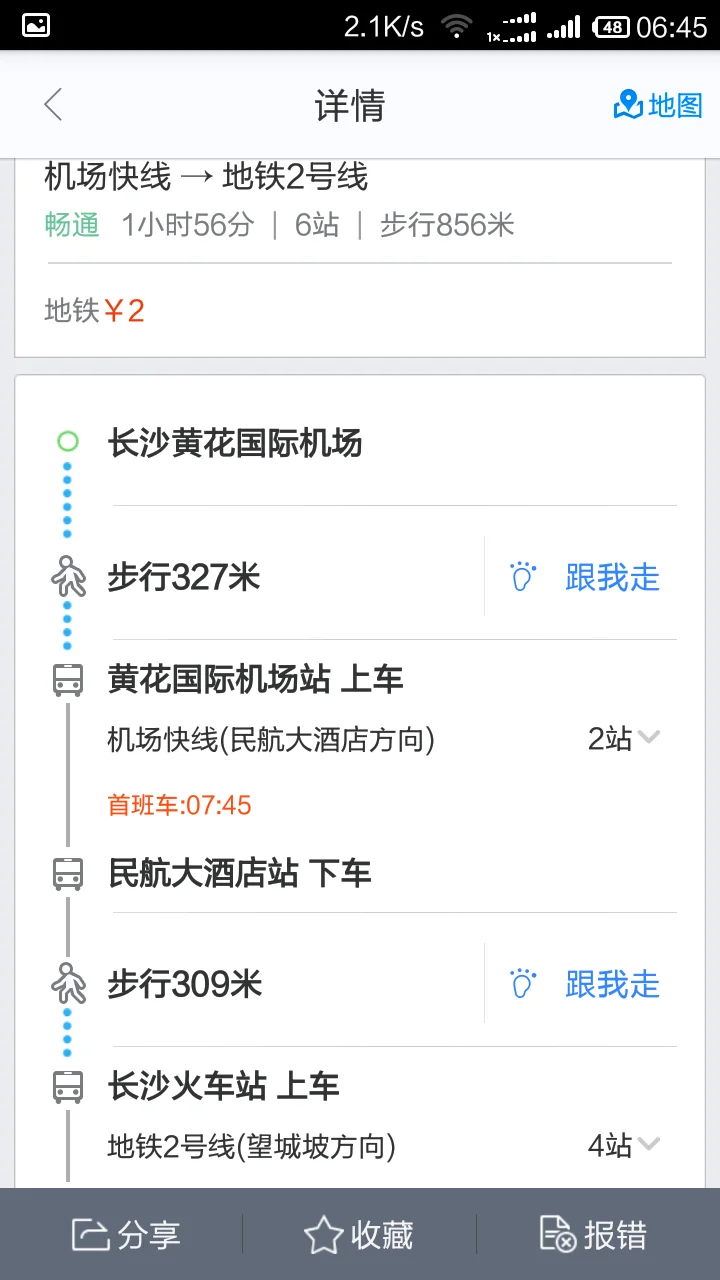
Task: Select the 收藏 item in the bottom bar
Action: [x=355, y=1236]
